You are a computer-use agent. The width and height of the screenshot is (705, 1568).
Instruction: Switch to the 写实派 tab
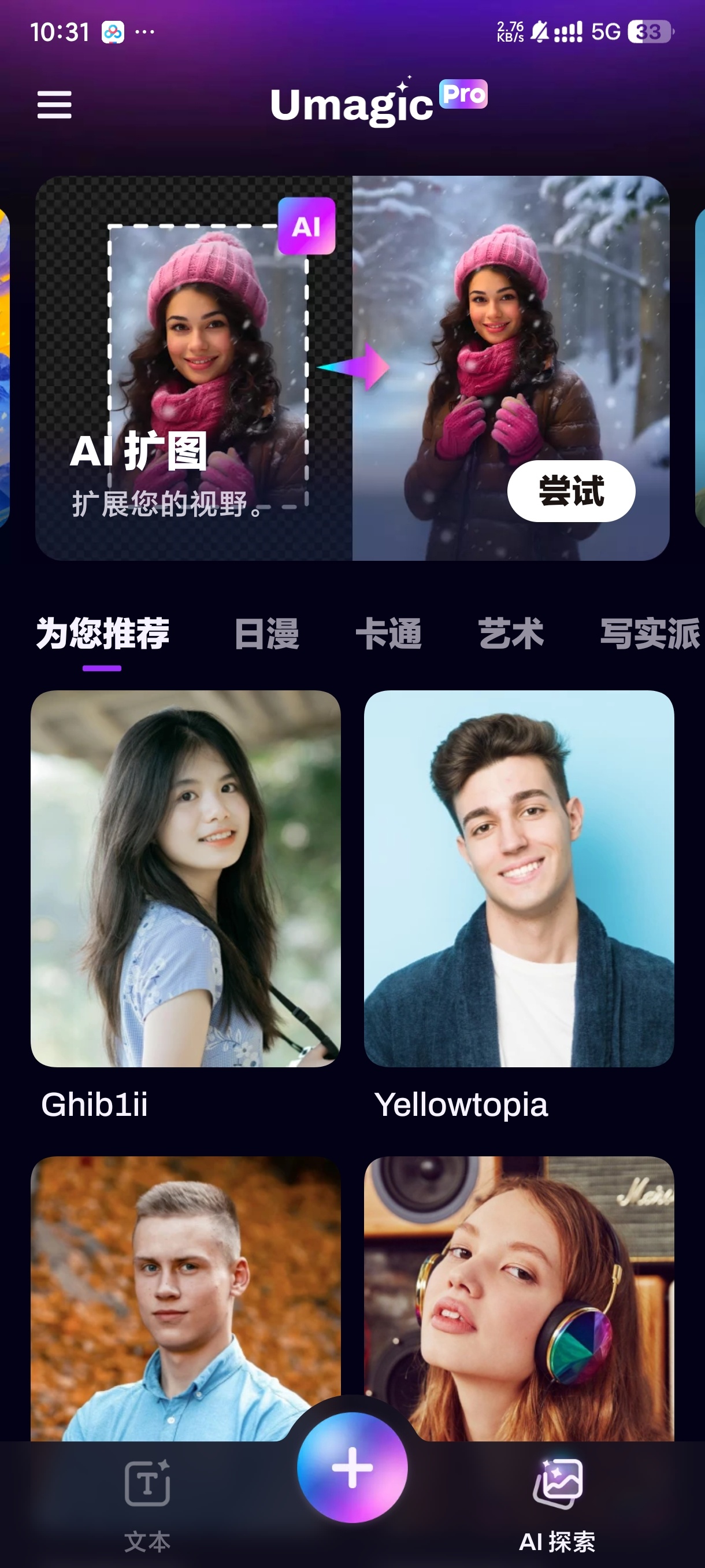(x=648, y=634)
